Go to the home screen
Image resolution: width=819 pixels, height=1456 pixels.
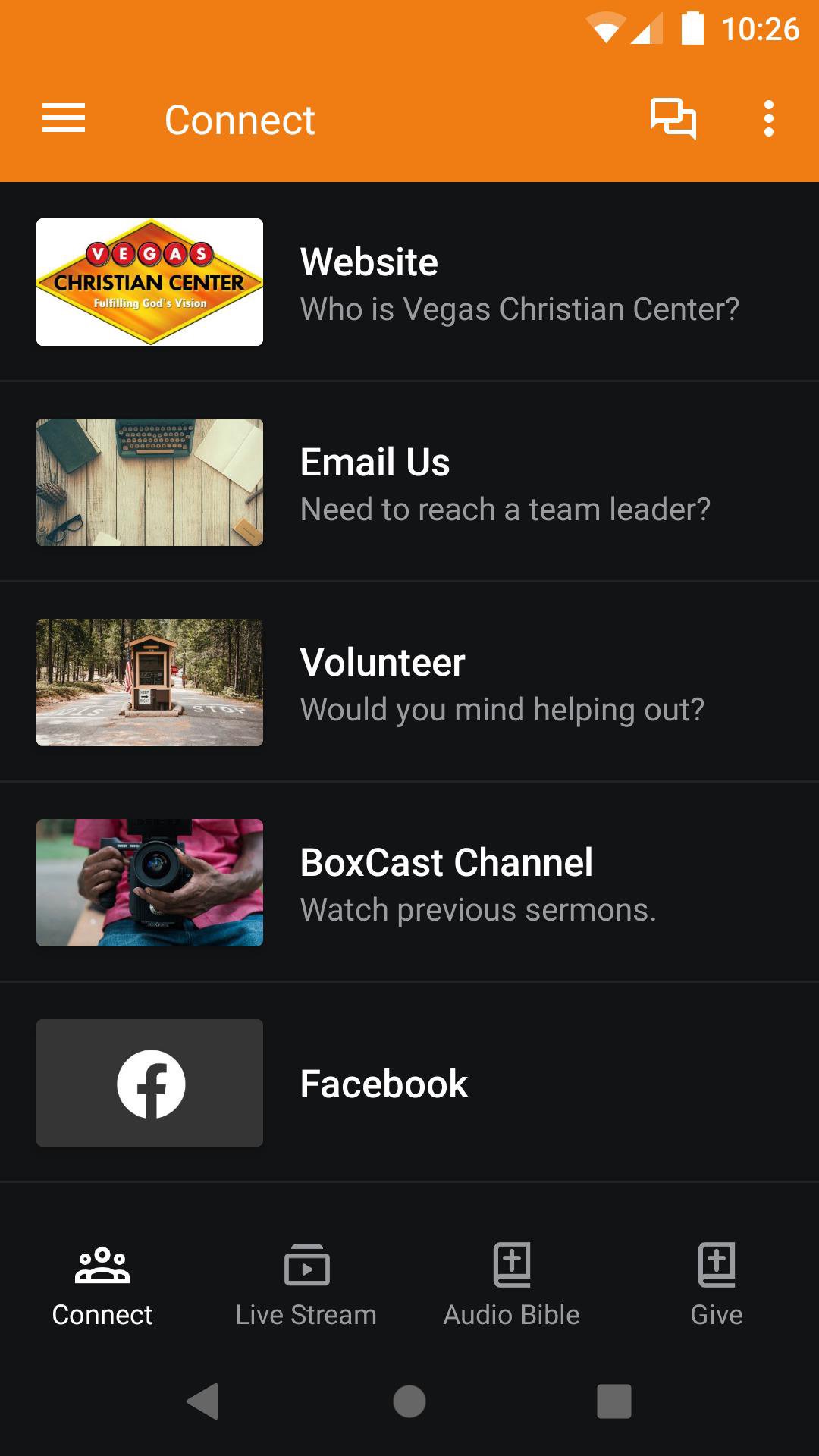tap(409, 1401)
